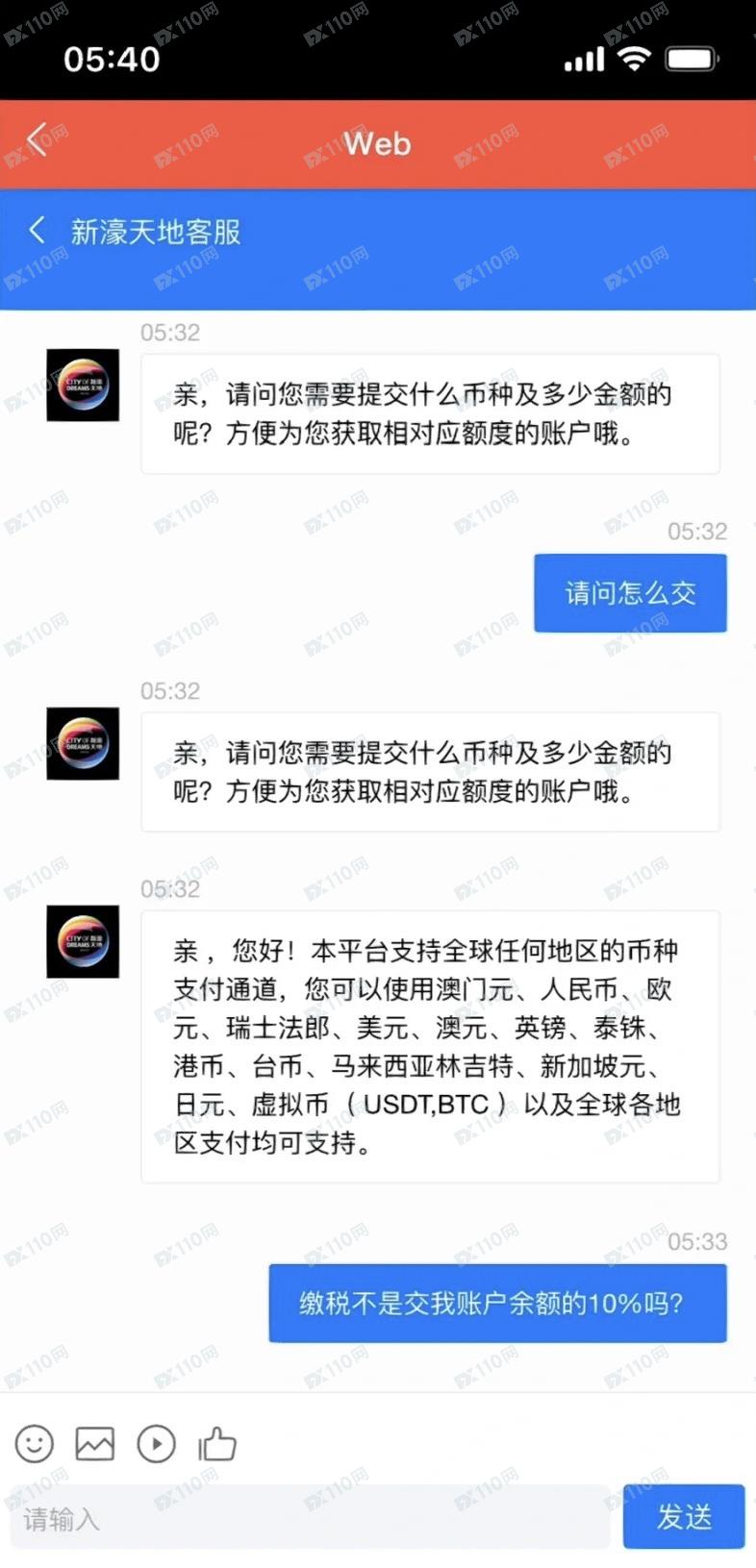Focus the 请输入 message field
The image size is (756, 1568).
[308, 1518]
